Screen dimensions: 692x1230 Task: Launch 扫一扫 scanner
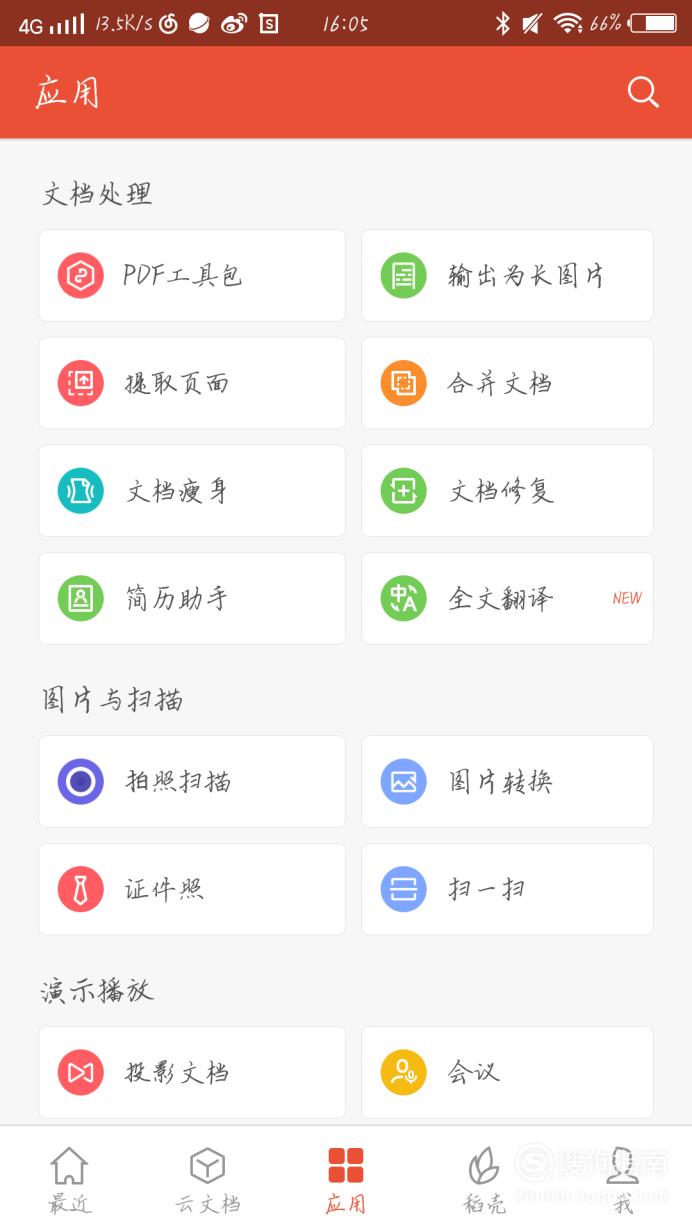(x=507, y=889)
